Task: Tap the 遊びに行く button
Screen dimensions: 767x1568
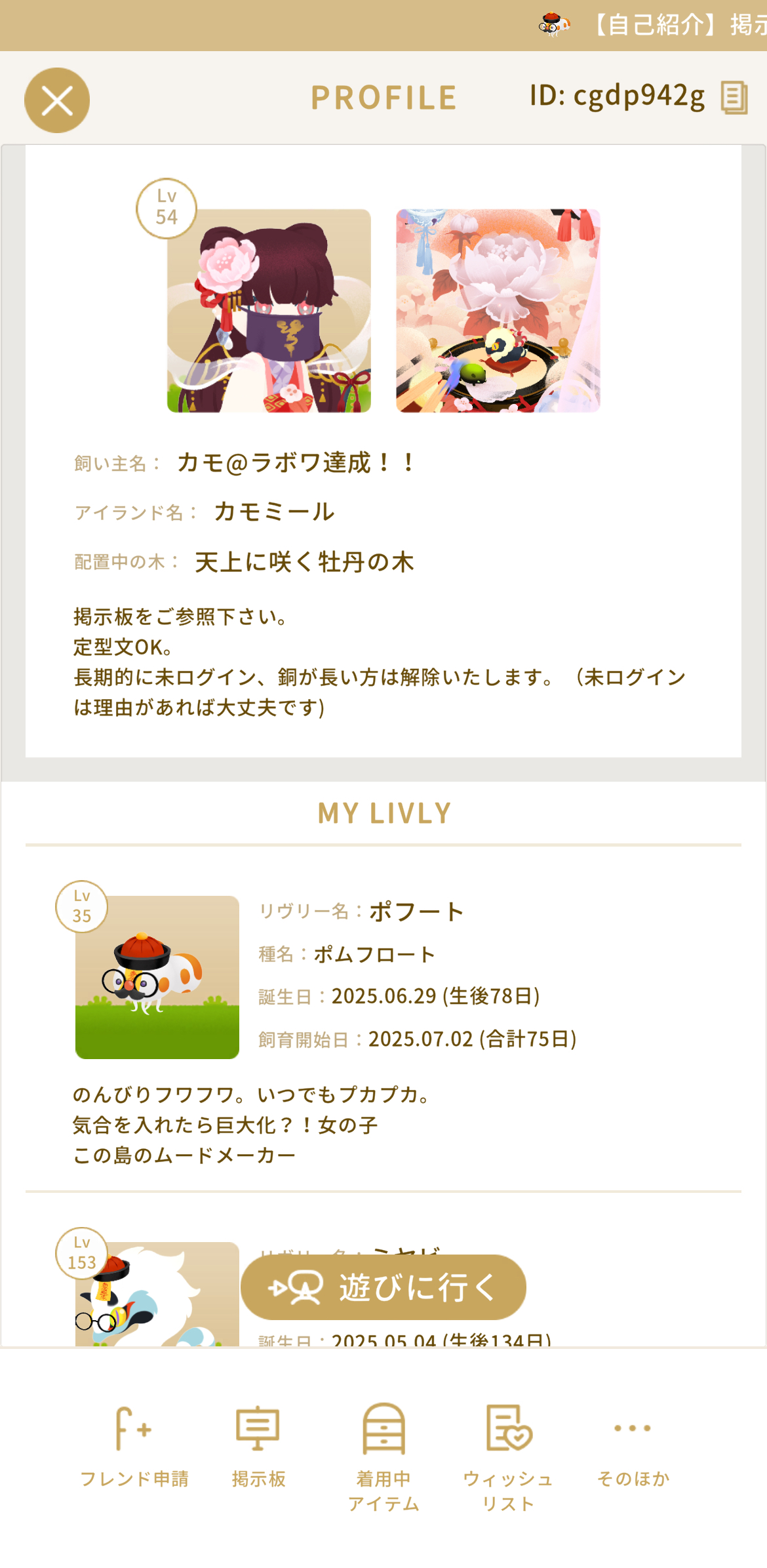Action: pos(383,1287)
